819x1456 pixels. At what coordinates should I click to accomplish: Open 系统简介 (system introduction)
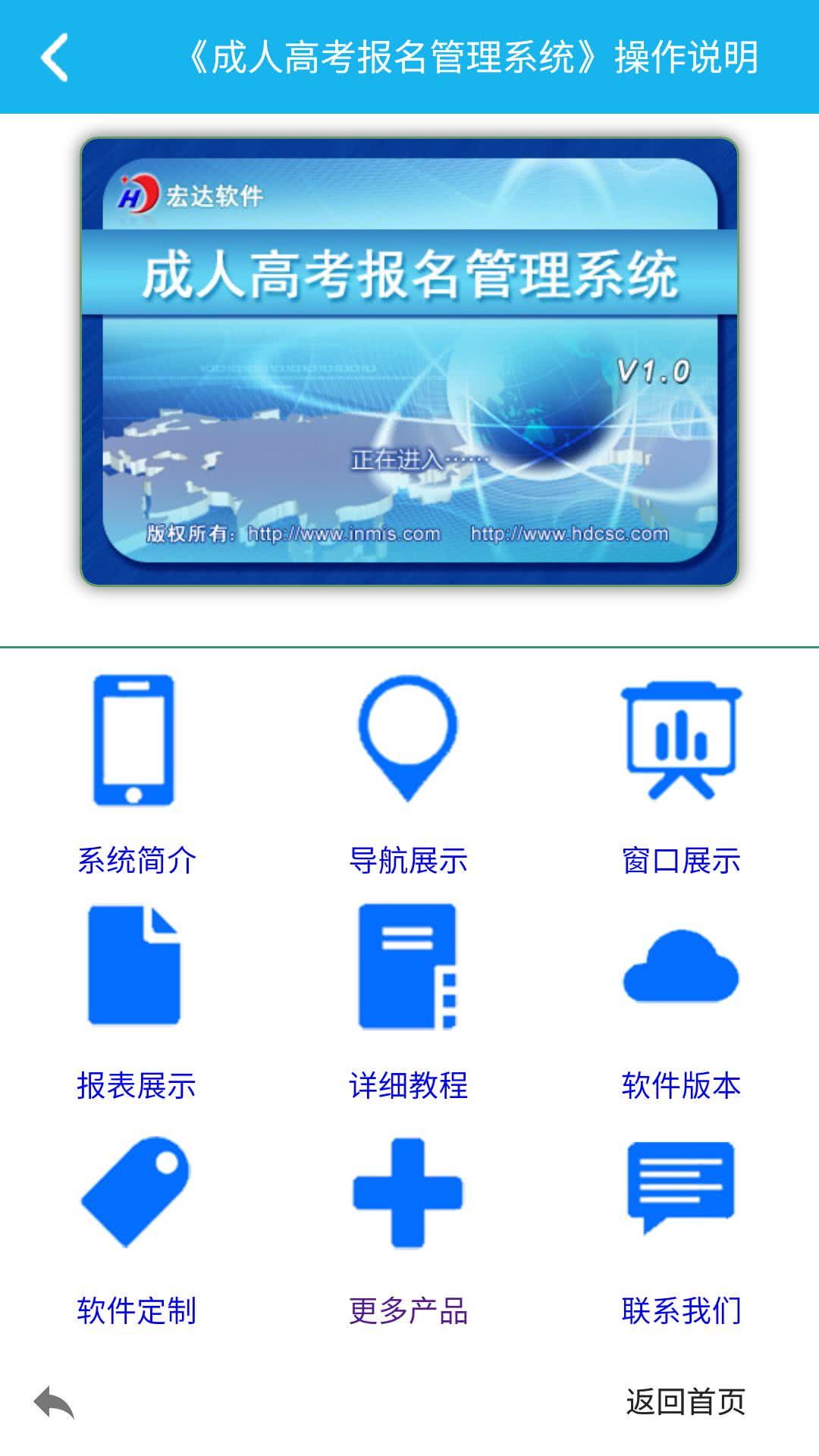pos(136,773)
